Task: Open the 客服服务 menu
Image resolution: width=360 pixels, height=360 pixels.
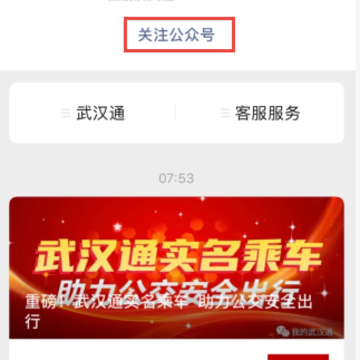Action: [x=260, y=113]
